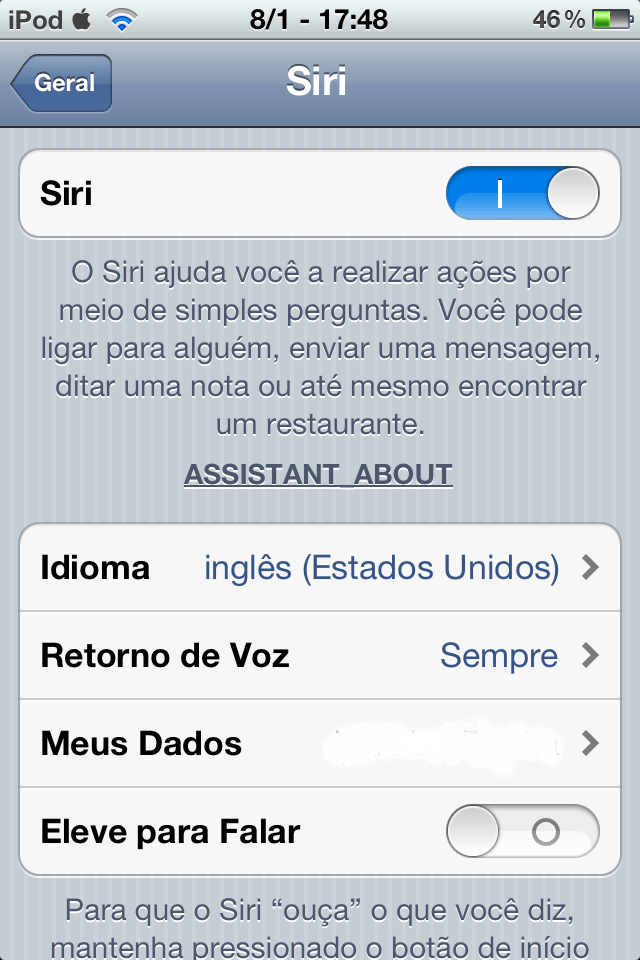640x960 pixels.
Task: Turn off the Siri switch
Action: 522,193
